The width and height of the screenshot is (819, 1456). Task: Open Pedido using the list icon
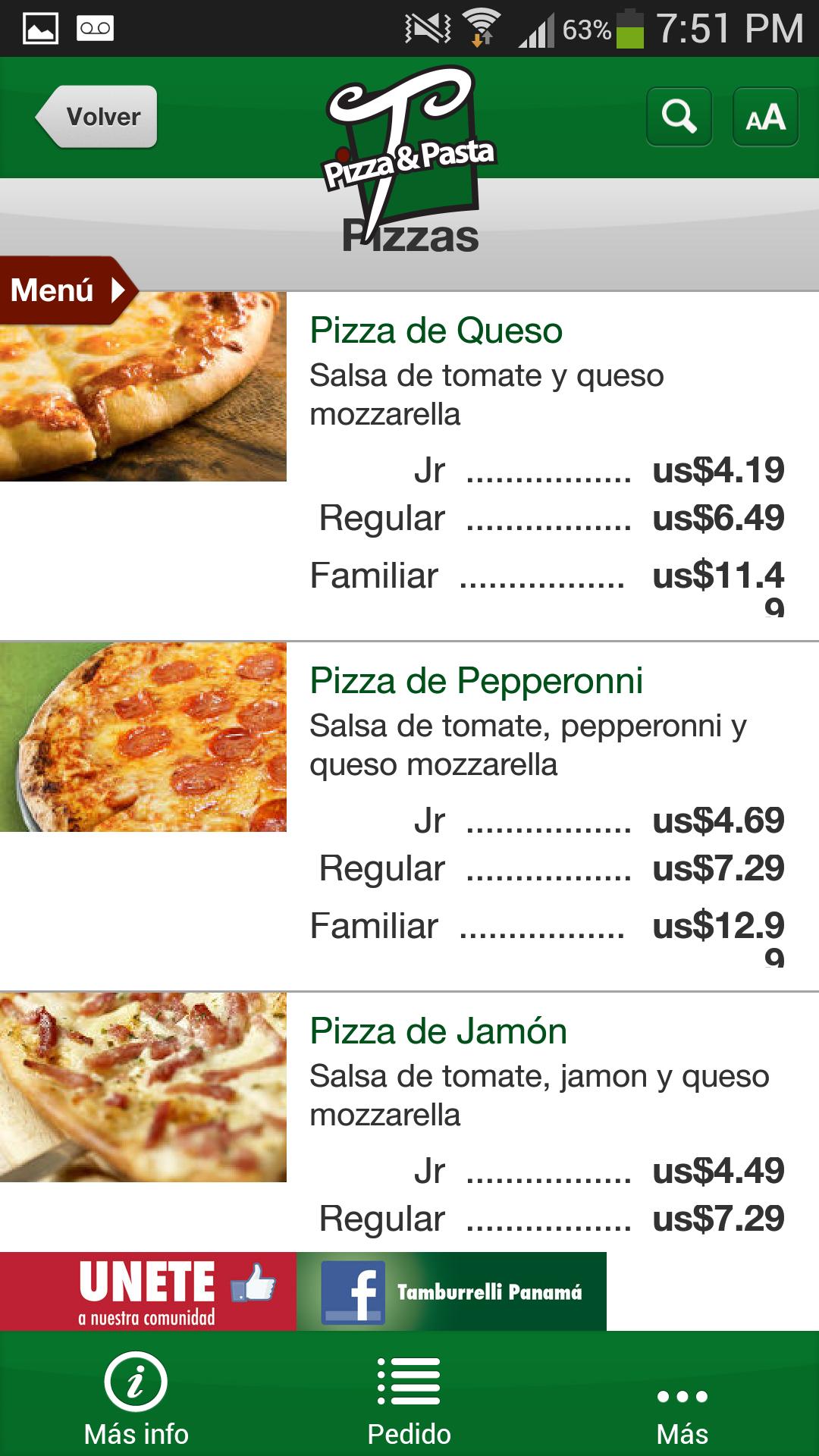(407, 1380)
